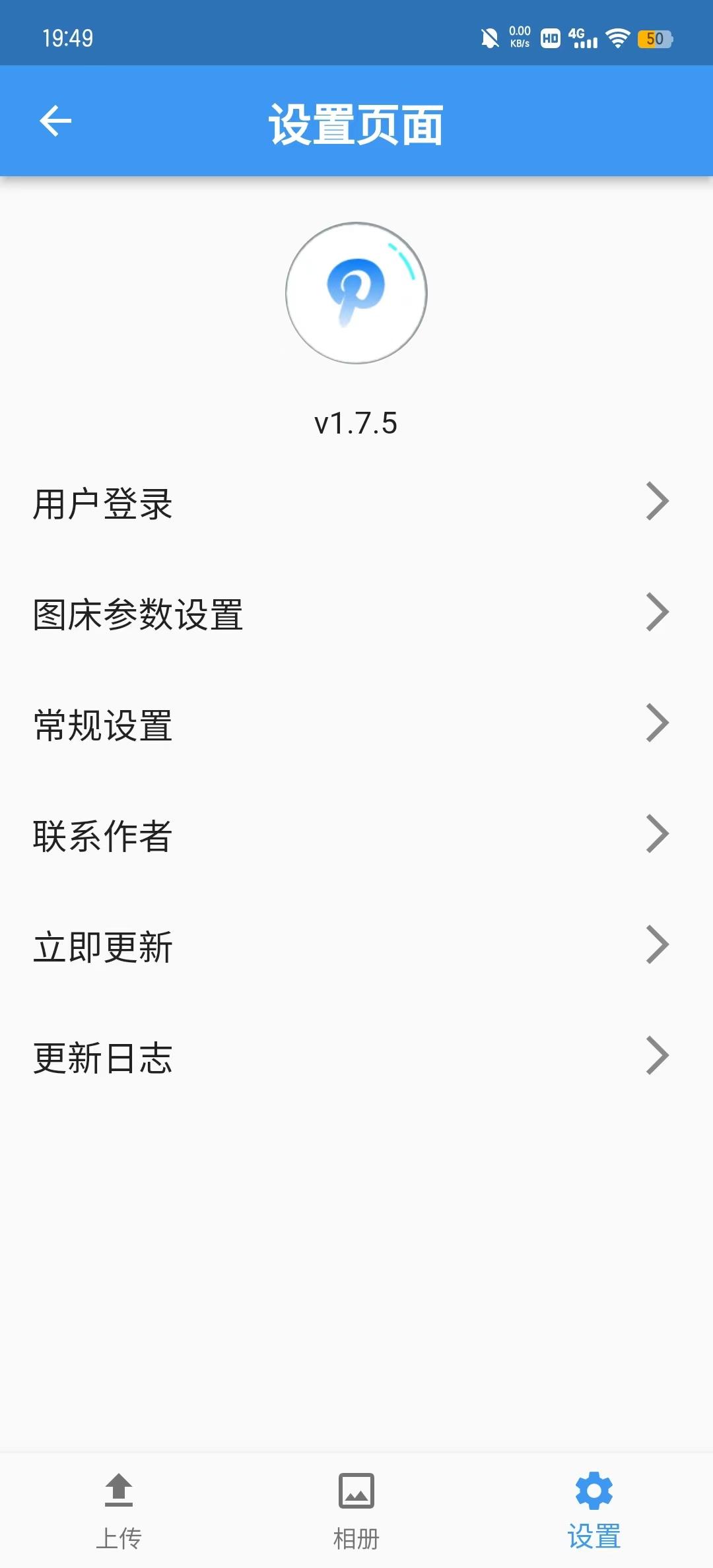Viewport: 713px width, 1568px height.
Task: Click the v1.7.5 version text
Action: 356,423
